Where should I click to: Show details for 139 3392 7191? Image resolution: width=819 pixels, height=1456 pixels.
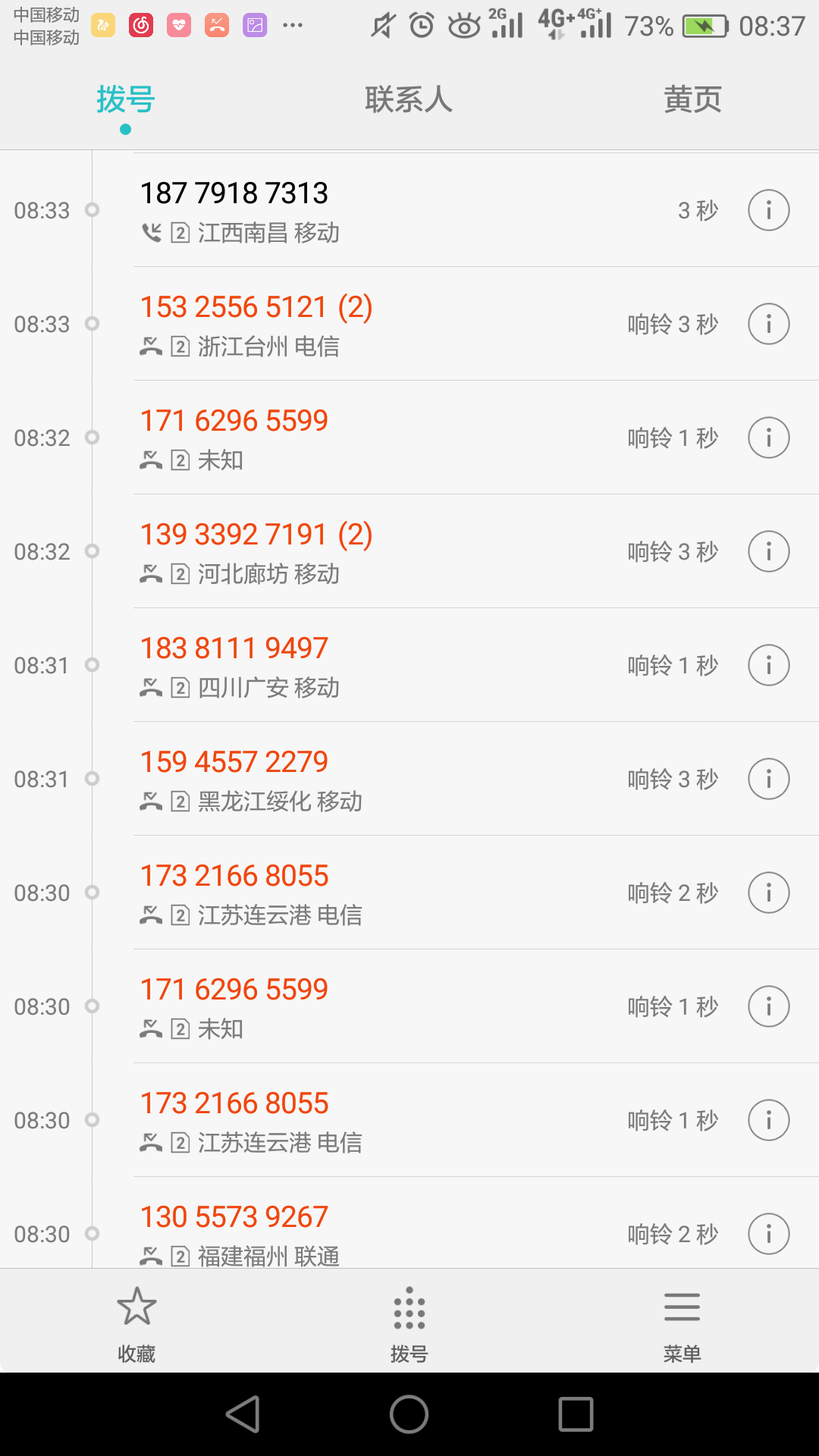[768, 551]
